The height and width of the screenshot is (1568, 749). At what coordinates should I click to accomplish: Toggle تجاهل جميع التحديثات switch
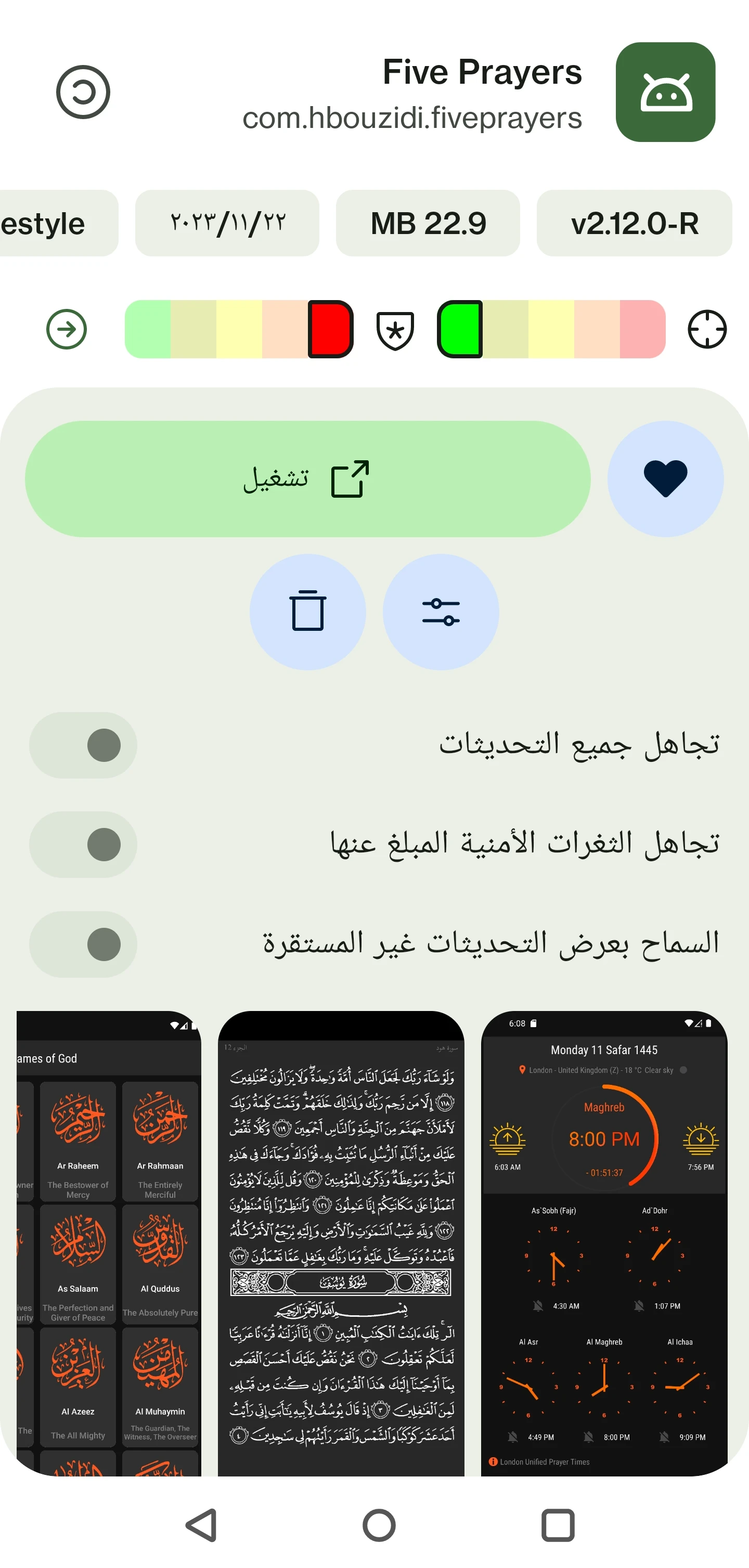pos(83,745)
